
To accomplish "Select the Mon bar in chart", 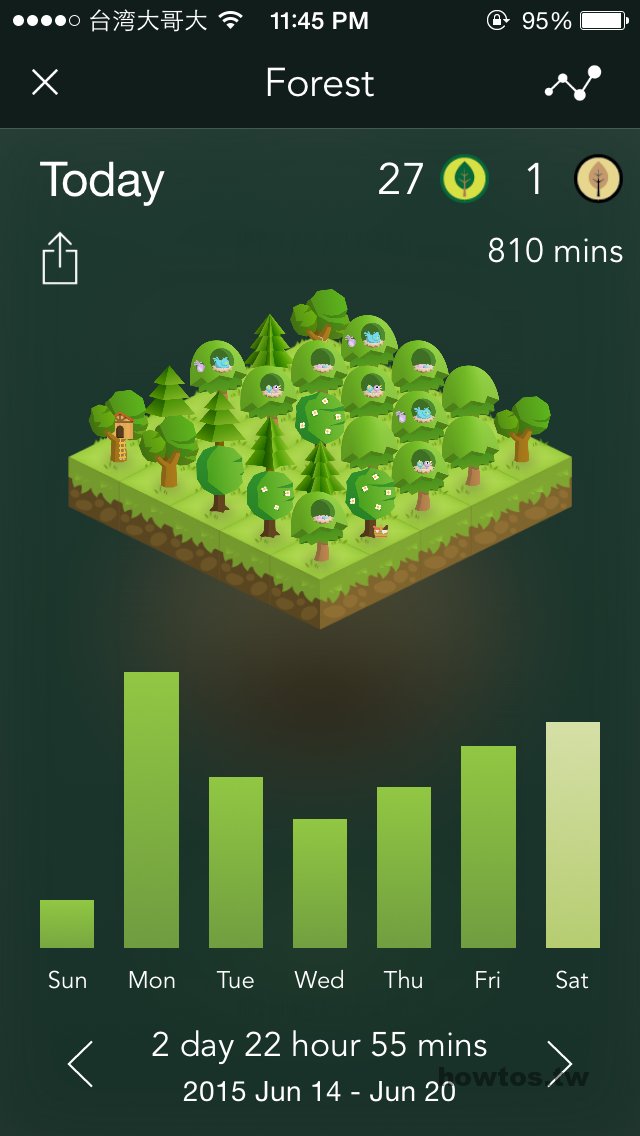I will coord(151,810).
